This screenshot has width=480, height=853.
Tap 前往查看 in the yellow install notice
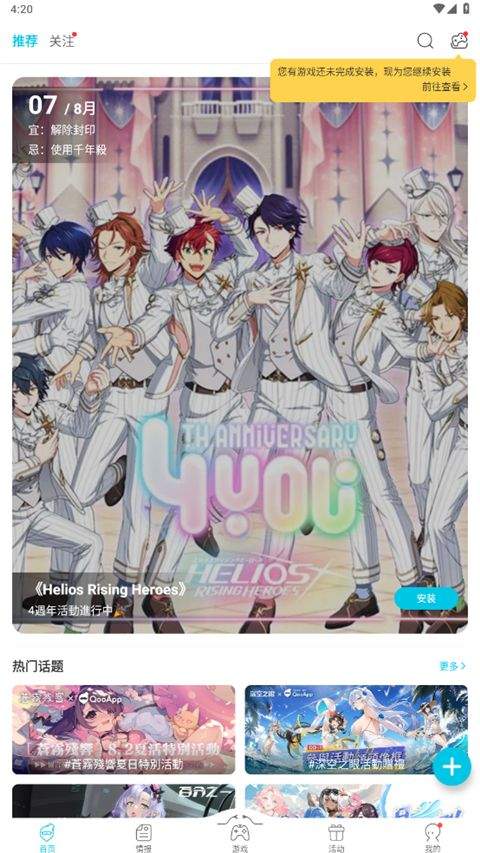click(x=445, y=86)
